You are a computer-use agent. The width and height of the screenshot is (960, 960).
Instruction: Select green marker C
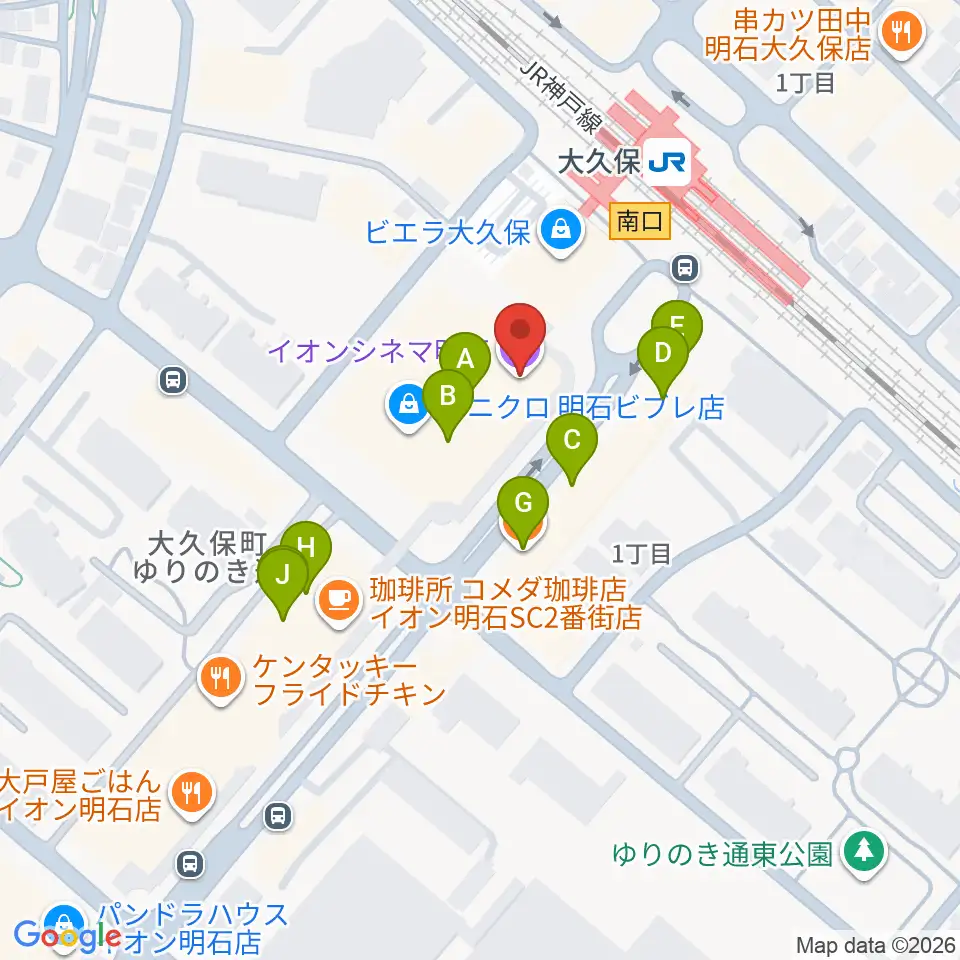(x=572, y=445)
